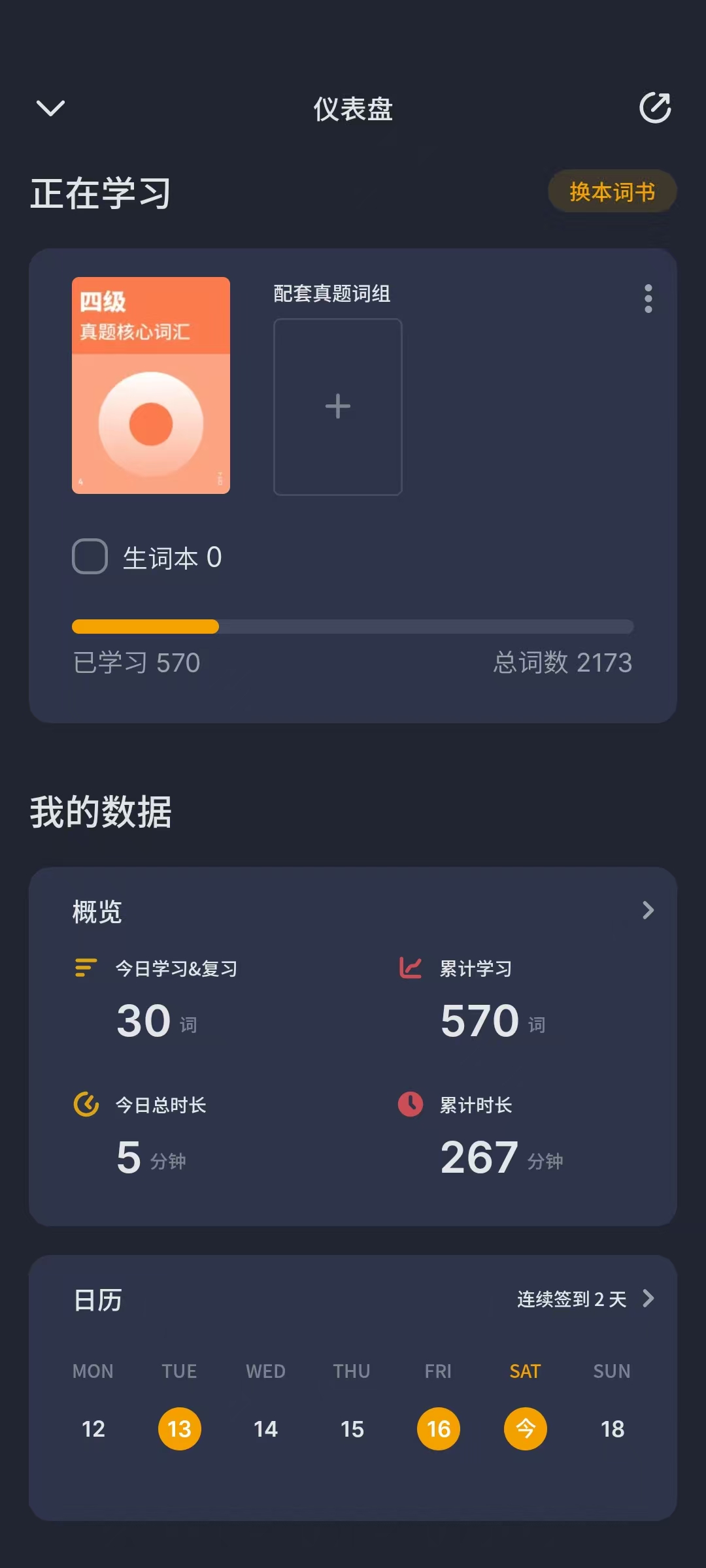Add a 配套真题词组 with the plus tile

(337, 406)
